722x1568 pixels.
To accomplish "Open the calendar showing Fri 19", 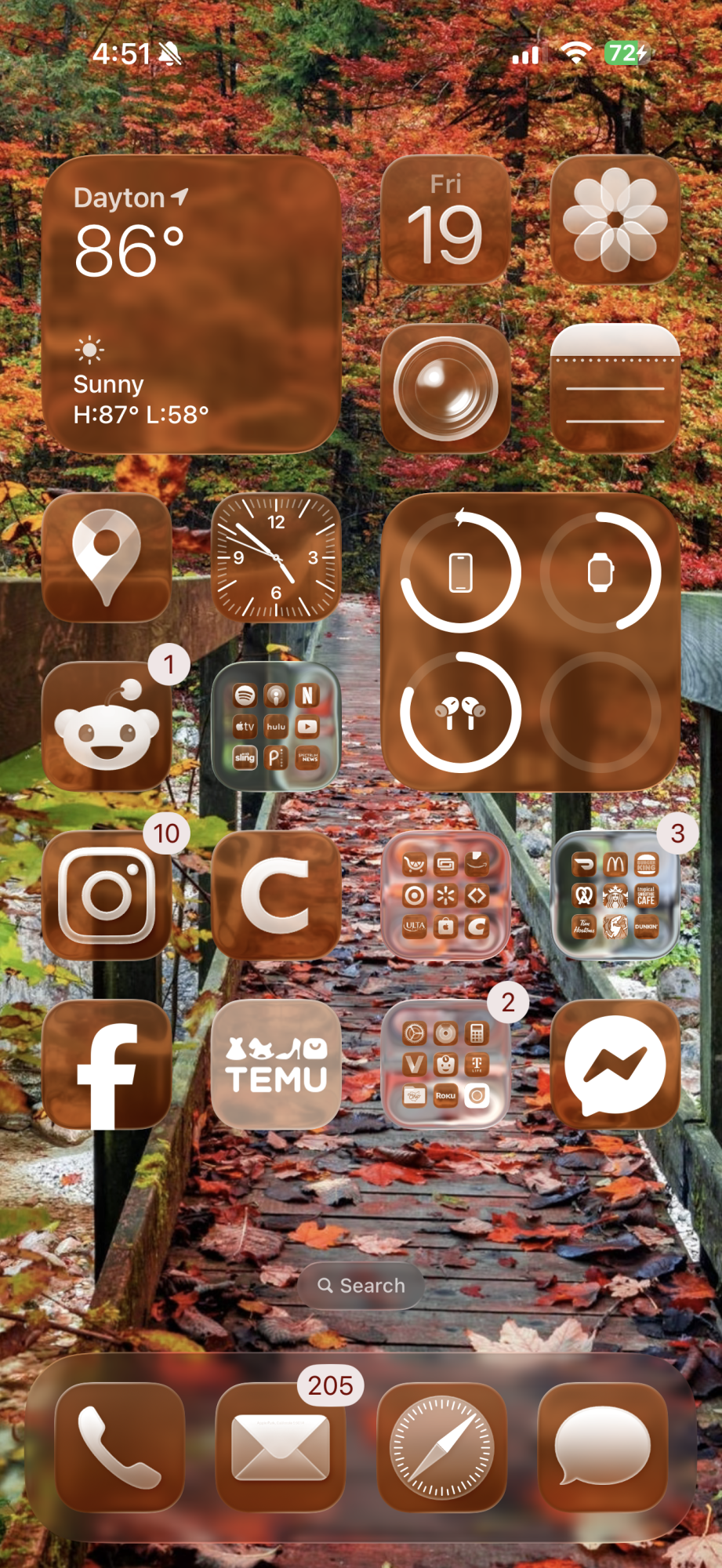I will 445,220.
